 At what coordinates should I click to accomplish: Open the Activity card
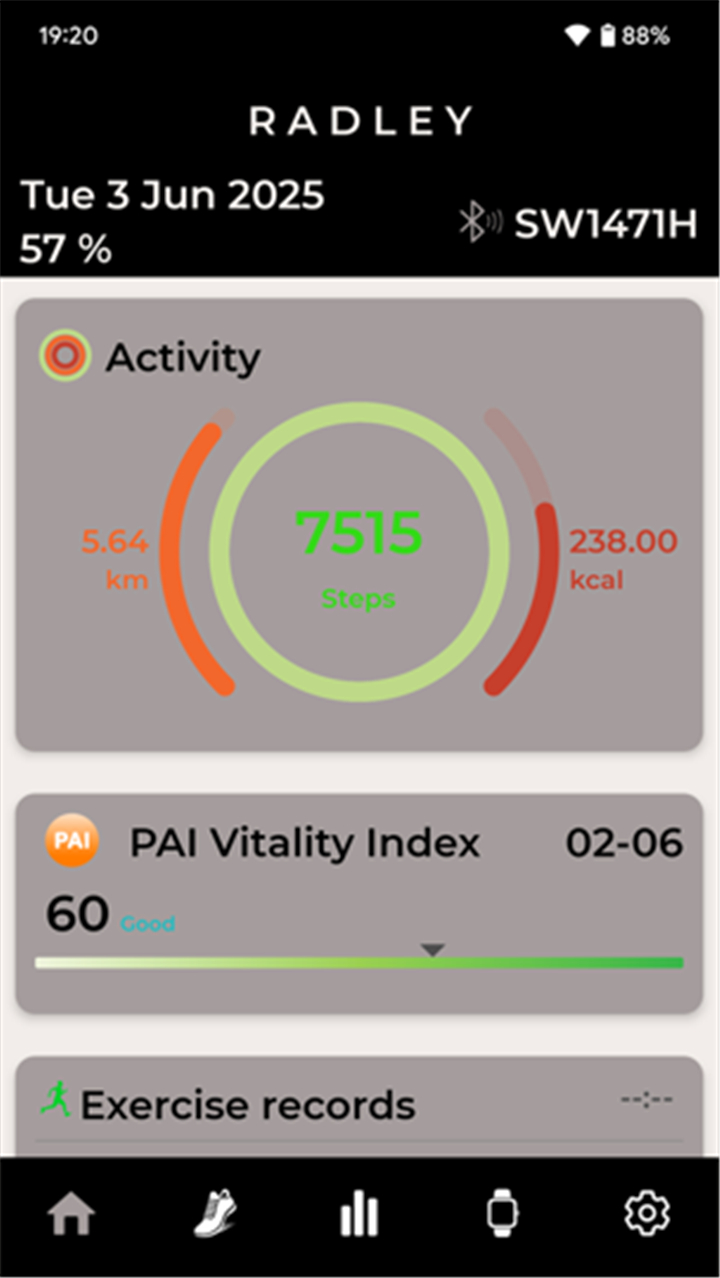pos(359,525)
